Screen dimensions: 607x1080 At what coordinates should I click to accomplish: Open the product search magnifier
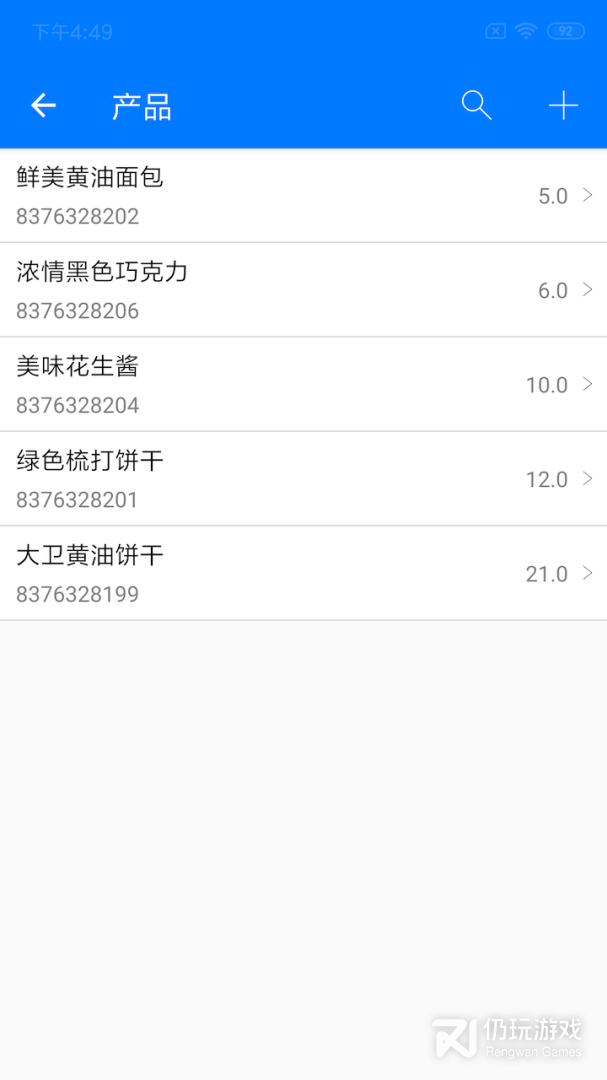(476, 105)
